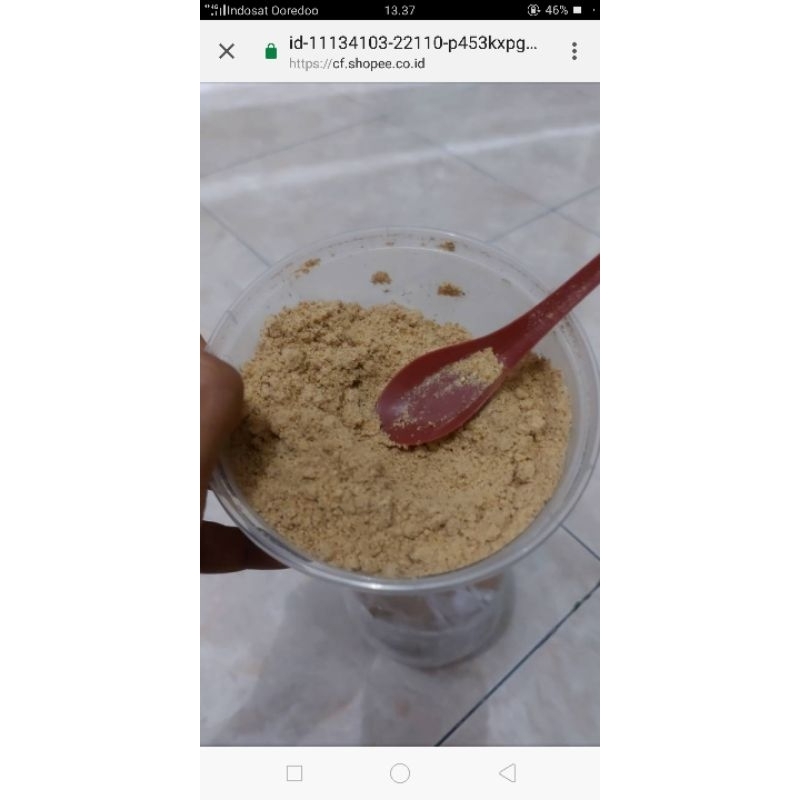View site security info via lock icon
The image size is (800, 800).
271,51
